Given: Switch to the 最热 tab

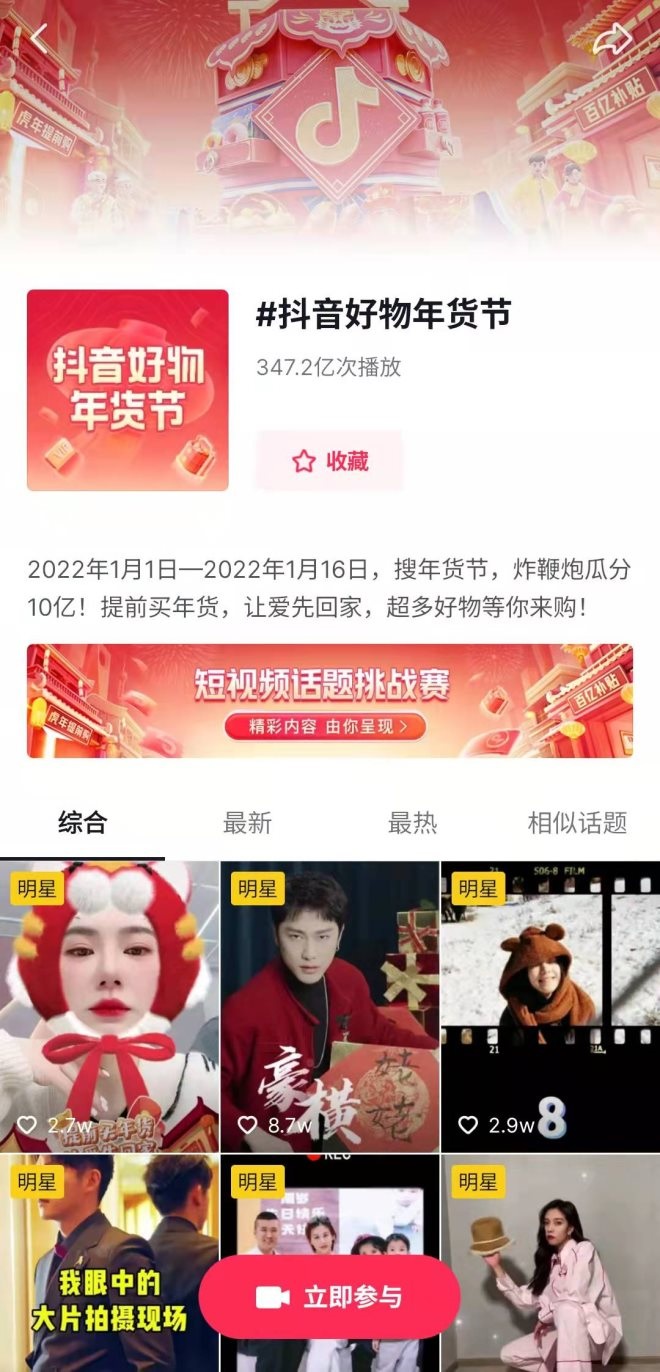Looking at the screenshot, I should [x=412, y=823].
